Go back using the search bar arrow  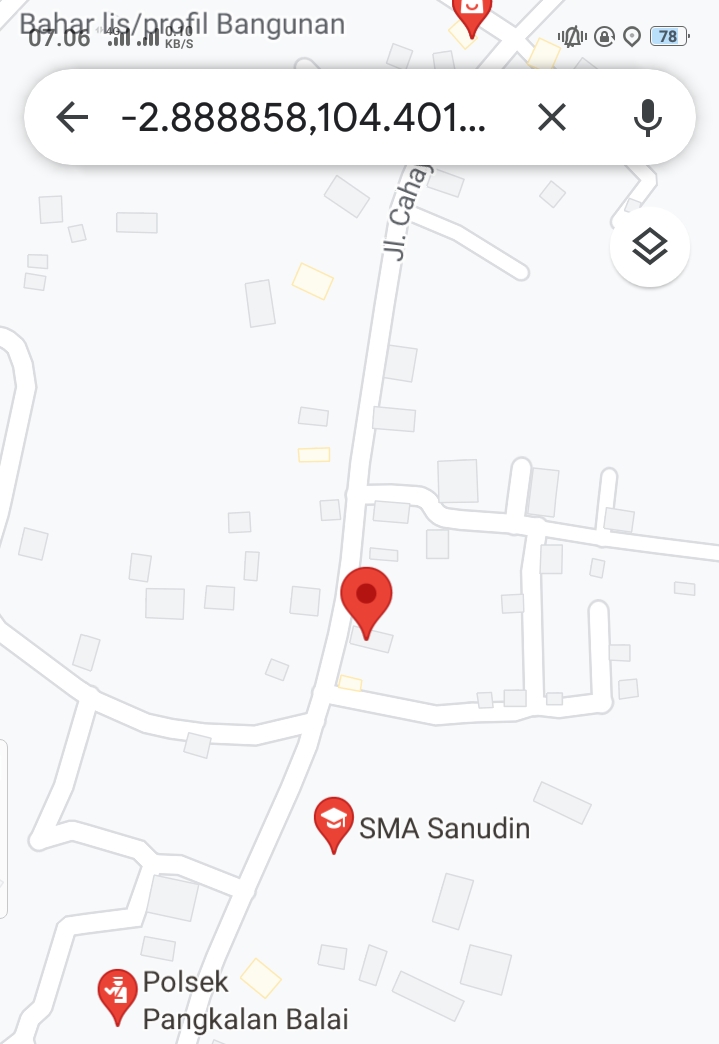click(72, 118)
